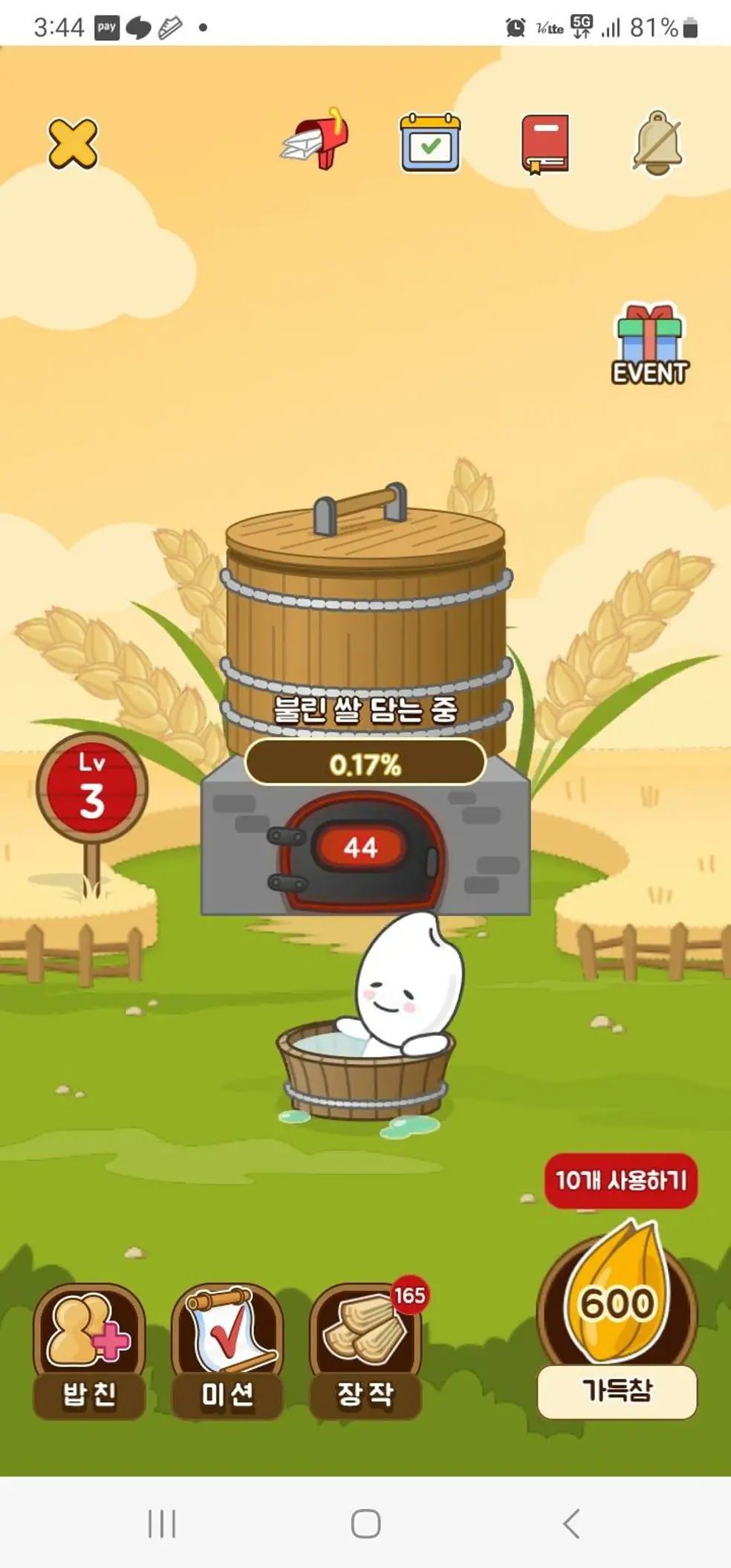This screenshot has height=1568, width=731.
Task: Go back with the system back button
Action: point(571,1523)
